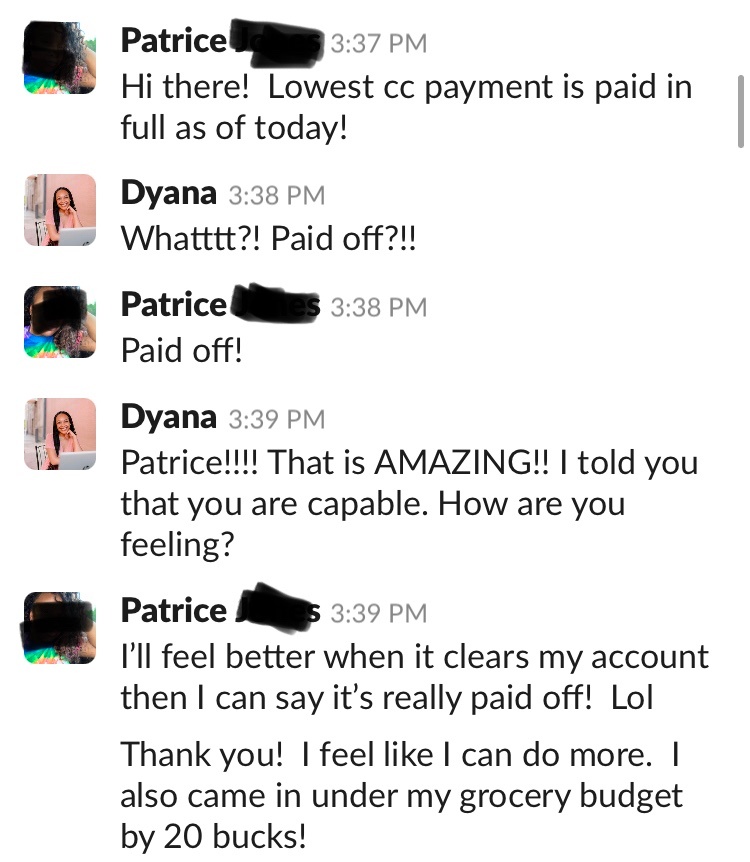Open Patrice's avatar next to "Paid off!" reply

point(60,322)
